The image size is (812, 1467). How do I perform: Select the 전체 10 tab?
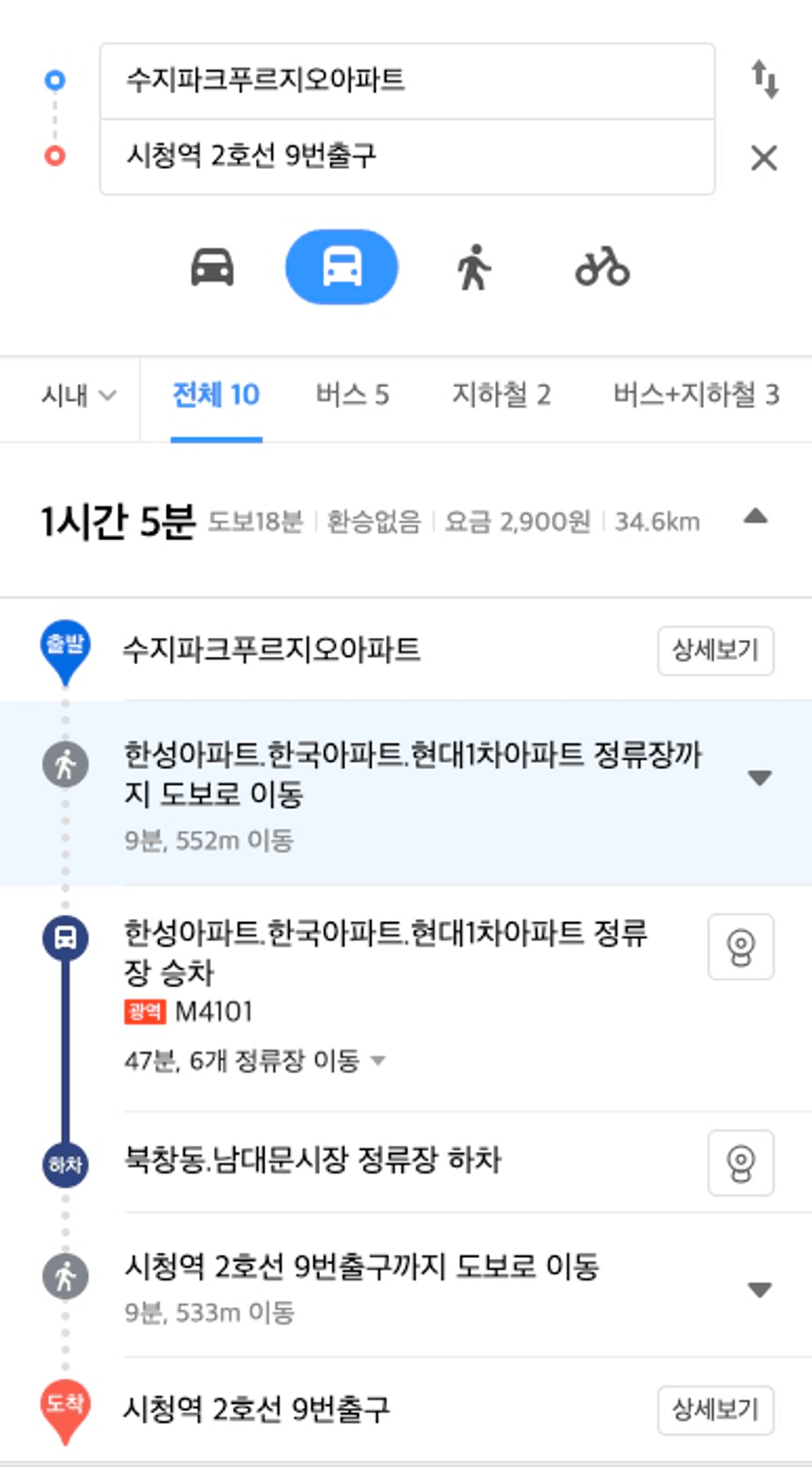click(216, 396)
